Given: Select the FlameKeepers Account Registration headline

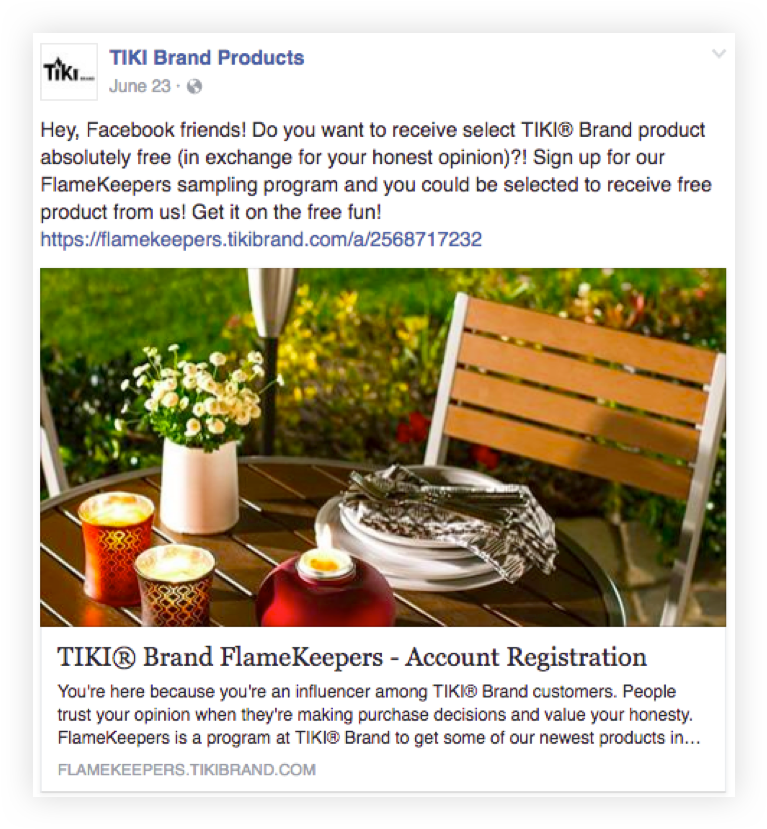Looking at the screenshot, I should [x=351, y=655].
